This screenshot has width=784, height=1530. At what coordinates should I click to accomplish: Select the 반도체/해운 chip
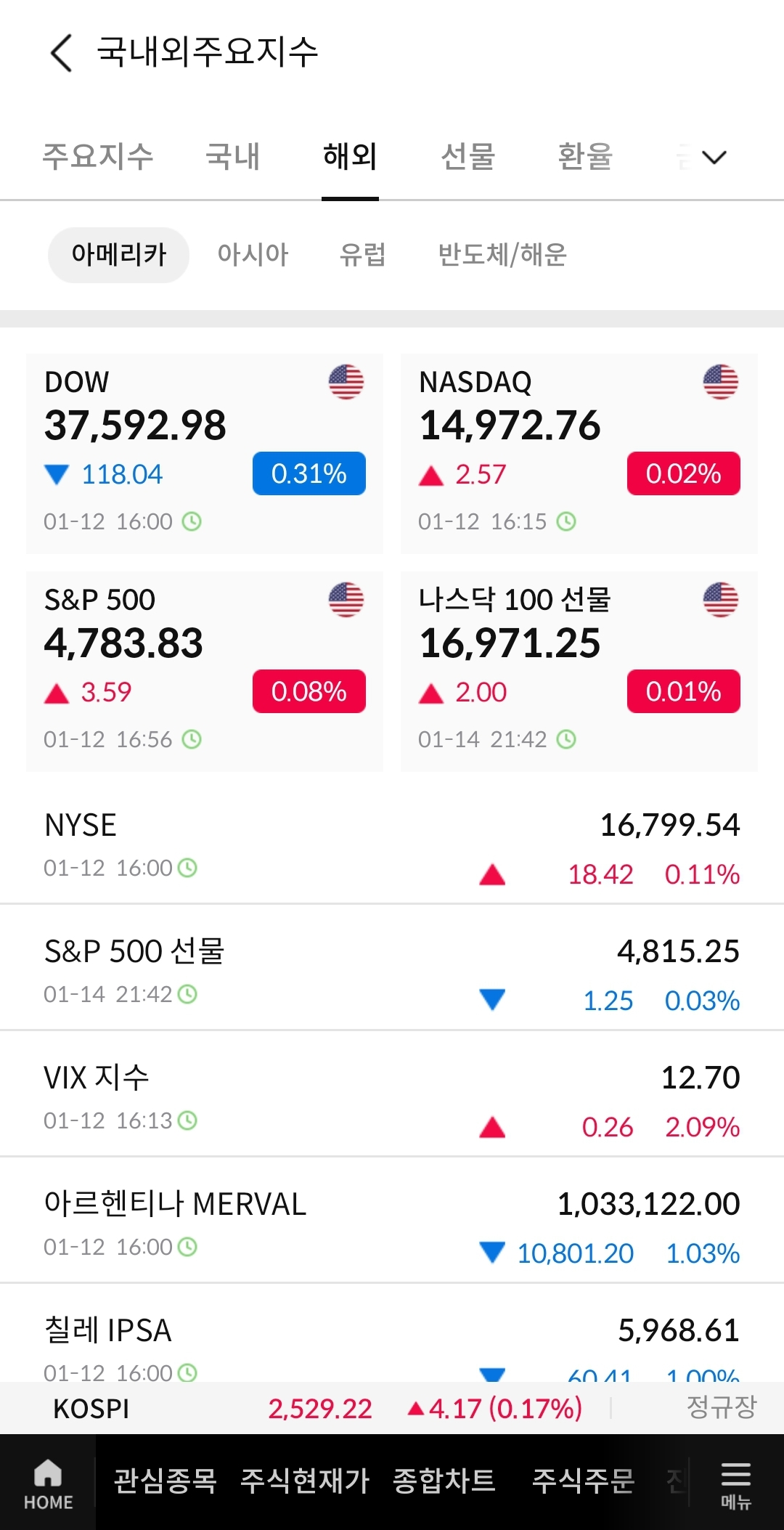(x=502, y=255)
